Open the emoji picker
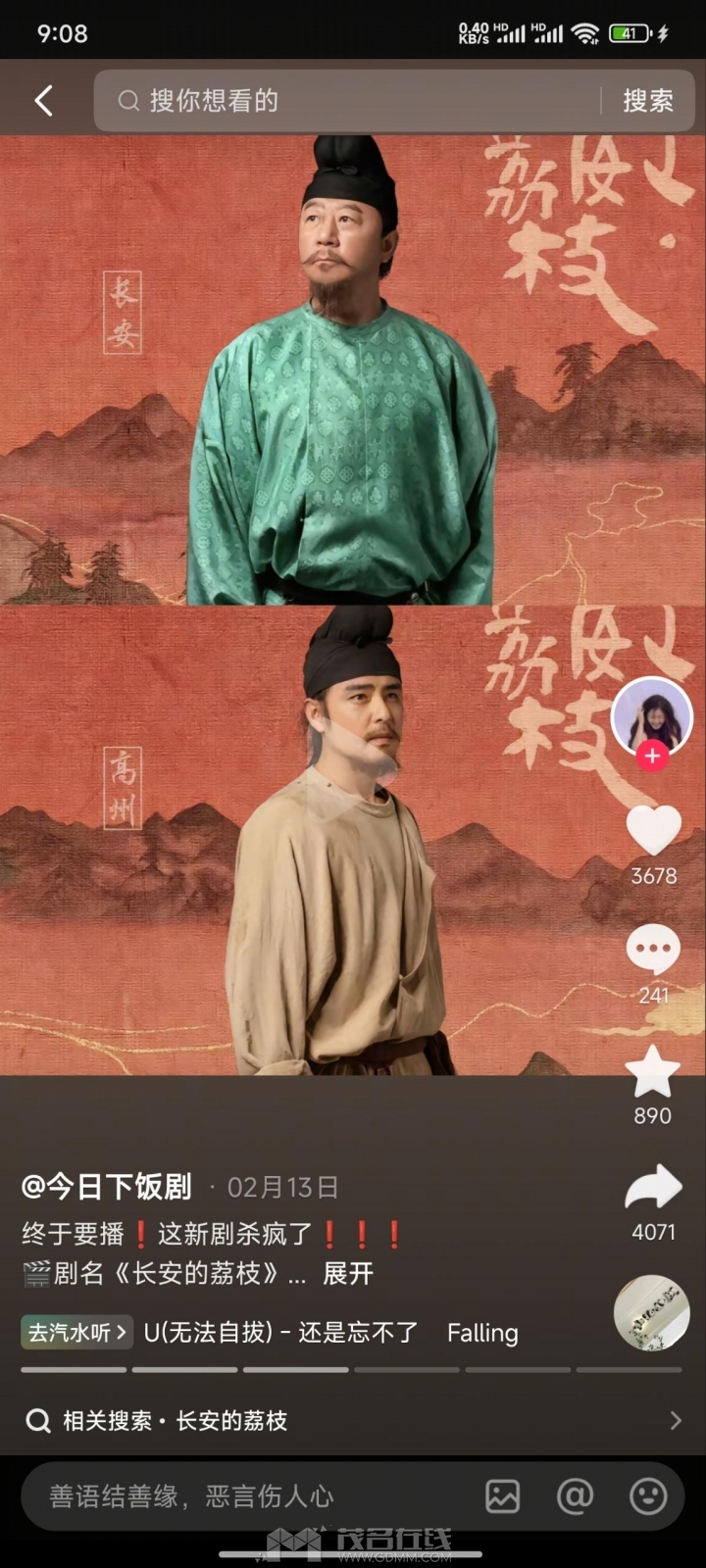This screenshot has height=1568, width=706. [648, 1496]
